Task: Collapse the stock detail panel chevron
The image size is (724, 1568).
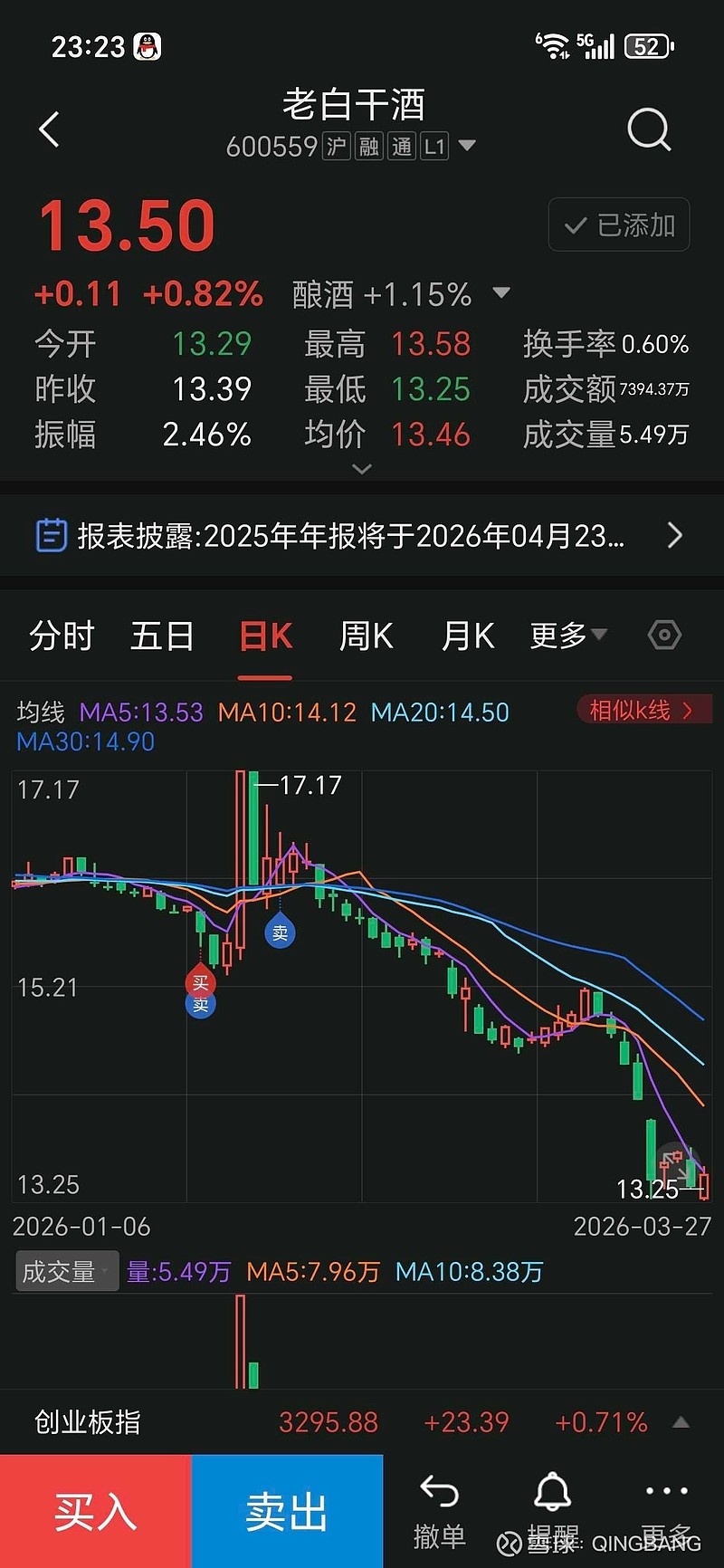Action: (362, 469)
